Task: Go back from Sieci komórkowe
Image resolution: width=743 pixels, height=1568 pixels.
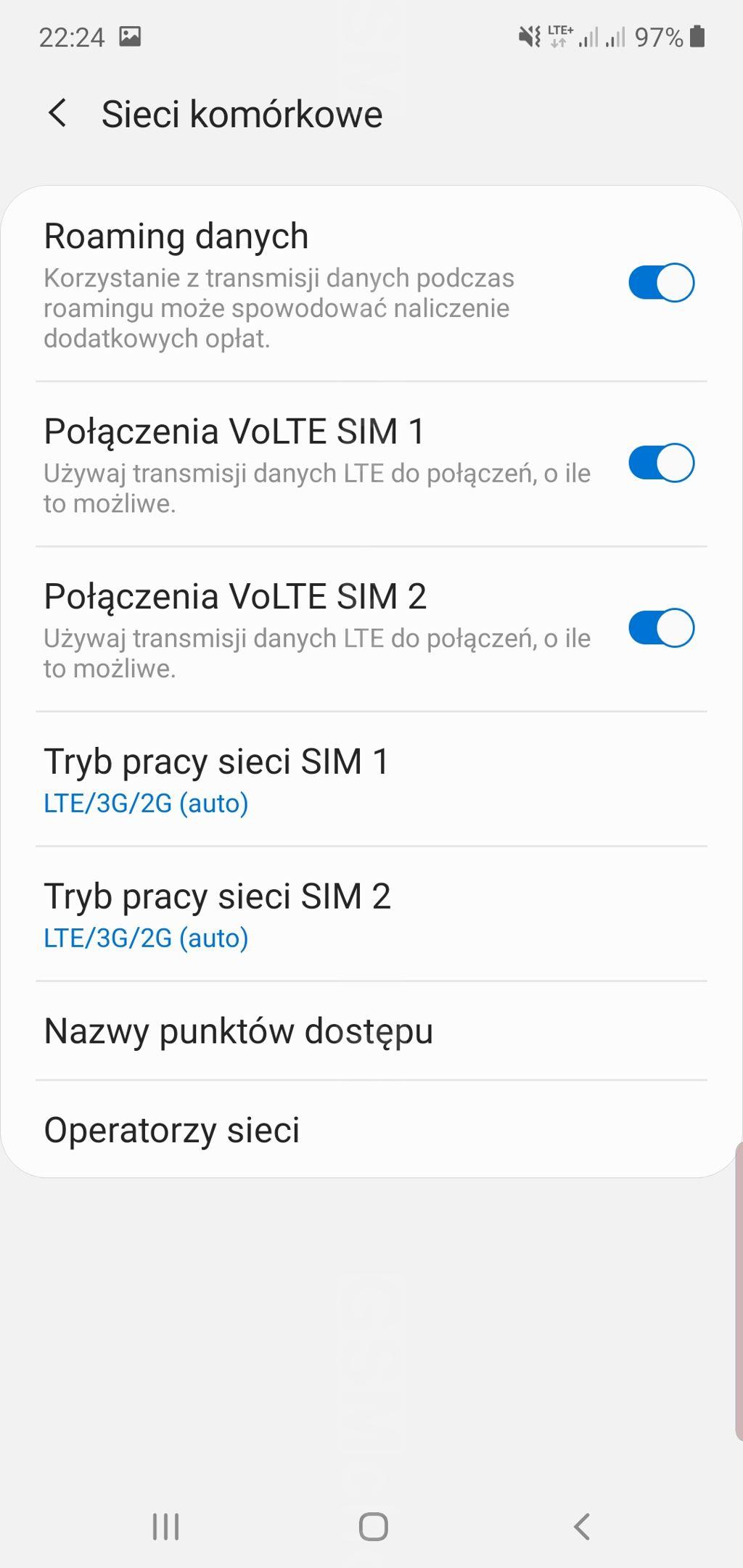Action: coord(57,114)
